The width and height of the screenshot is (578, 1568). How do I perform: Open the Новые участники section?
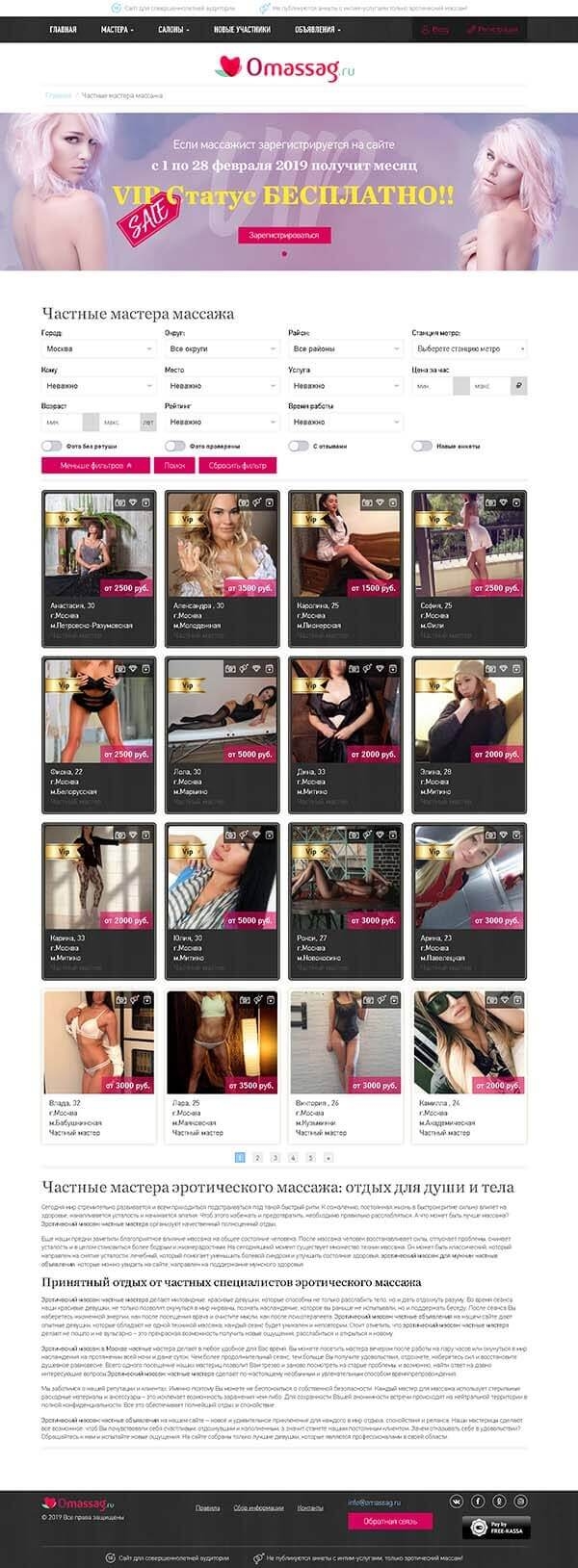(241, 30)
